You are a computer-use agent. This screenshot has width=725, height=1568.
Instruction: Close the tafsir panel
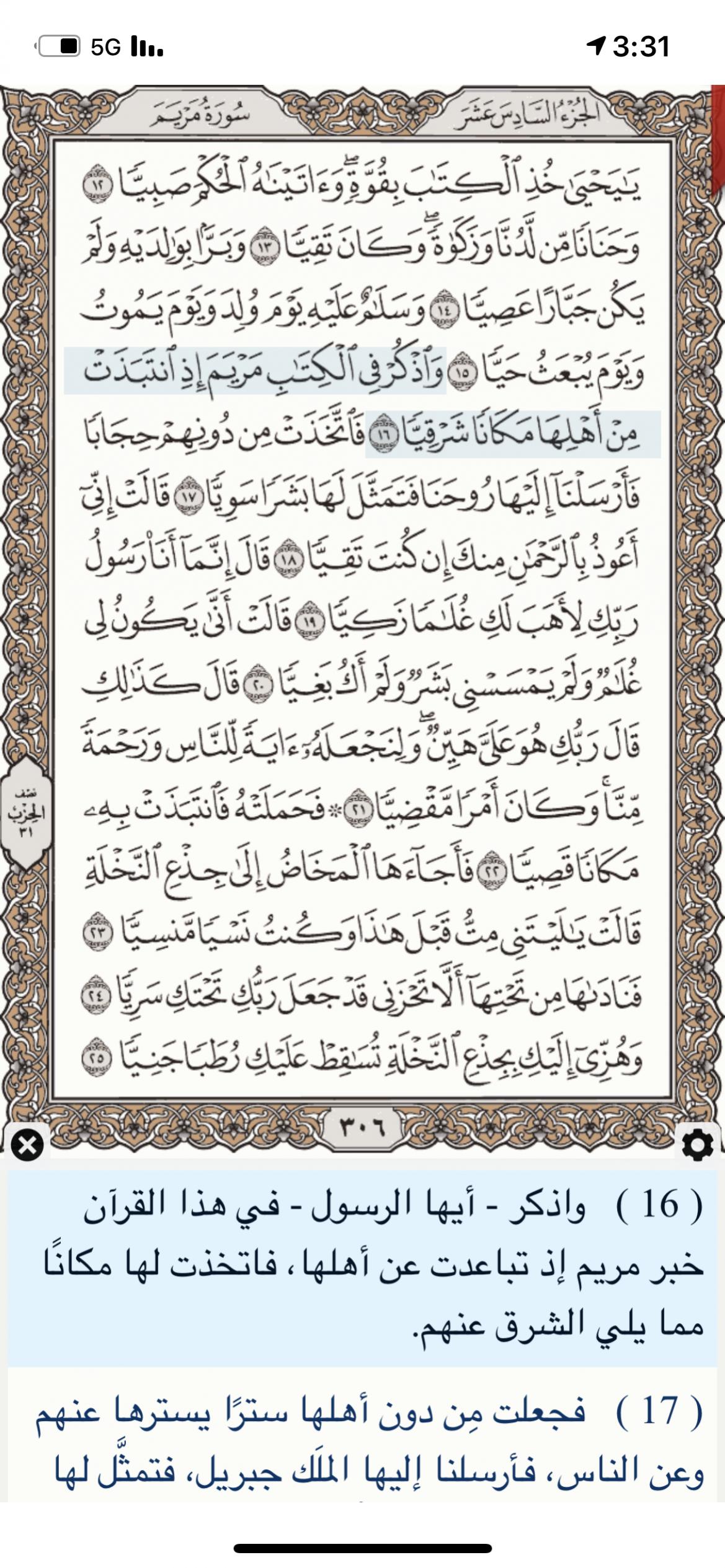click(x=27, y=1145)
